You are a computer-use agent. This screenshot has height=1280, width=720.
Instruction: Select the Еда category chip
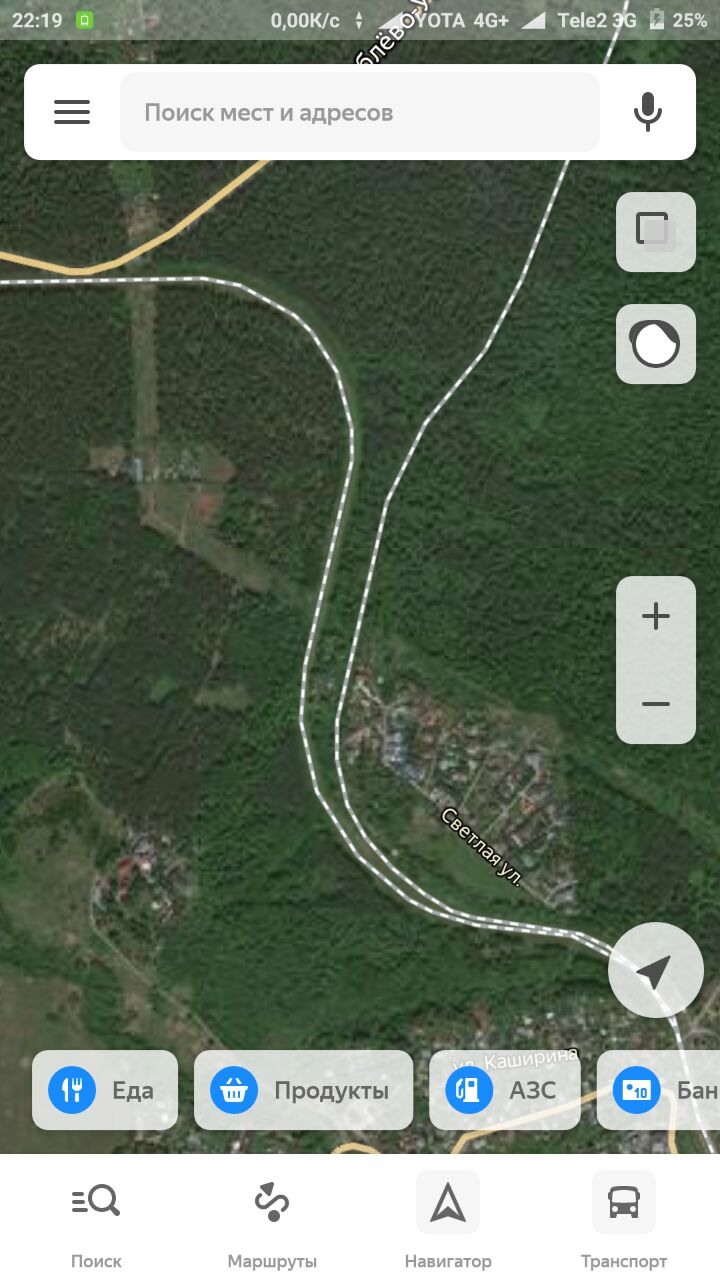[x=105, y=1090]
